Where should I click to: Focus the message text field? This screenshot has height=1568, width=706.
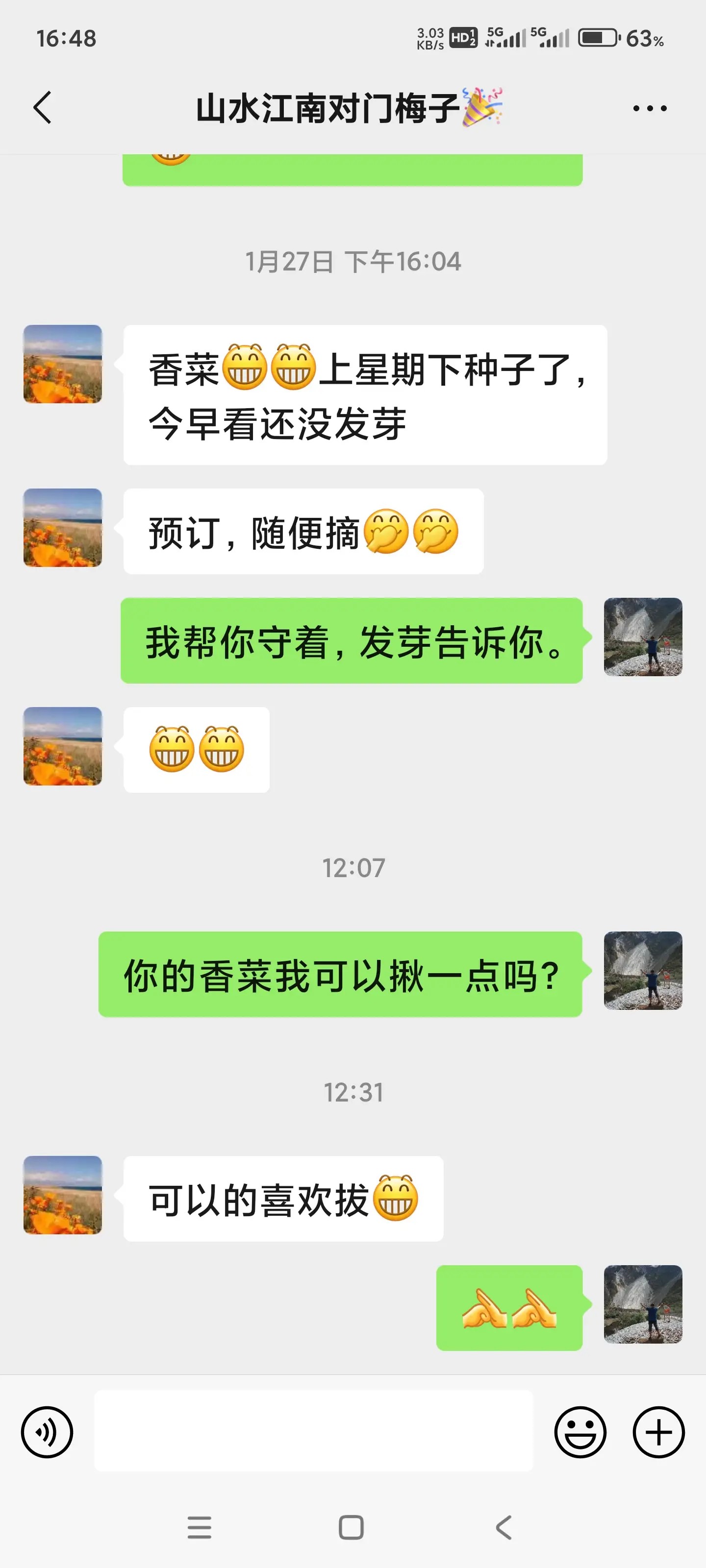313,1430
